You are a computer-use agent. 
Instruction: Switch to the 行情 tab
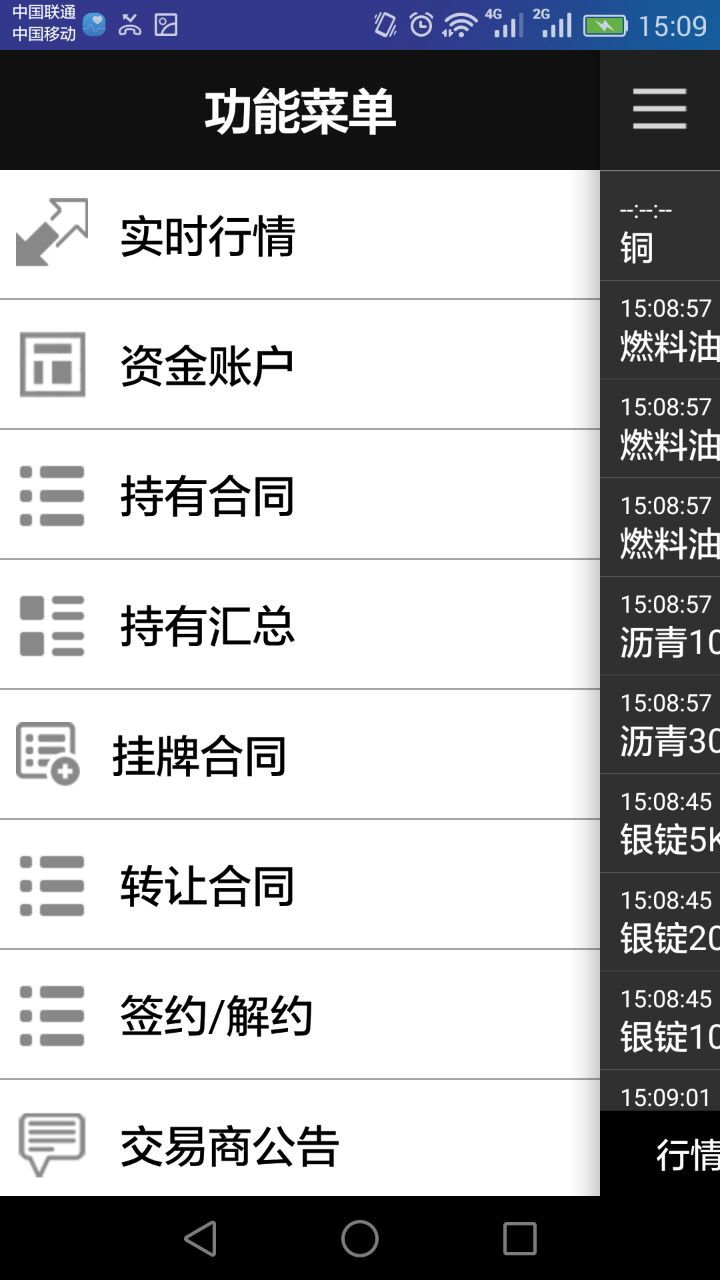(686, 1154)
